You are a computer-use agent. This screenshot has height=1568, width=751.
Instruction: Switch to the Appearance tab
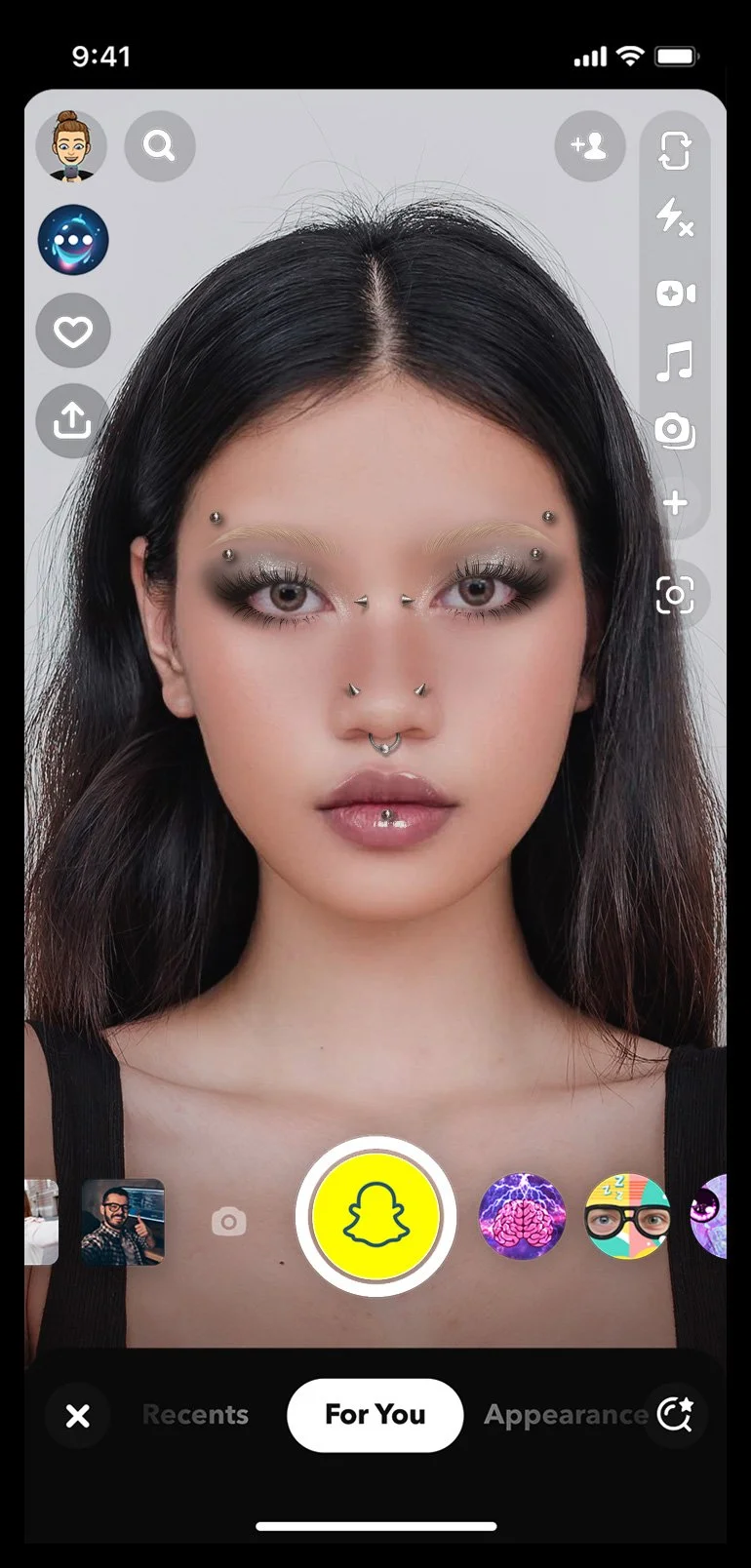(566, 1415)
